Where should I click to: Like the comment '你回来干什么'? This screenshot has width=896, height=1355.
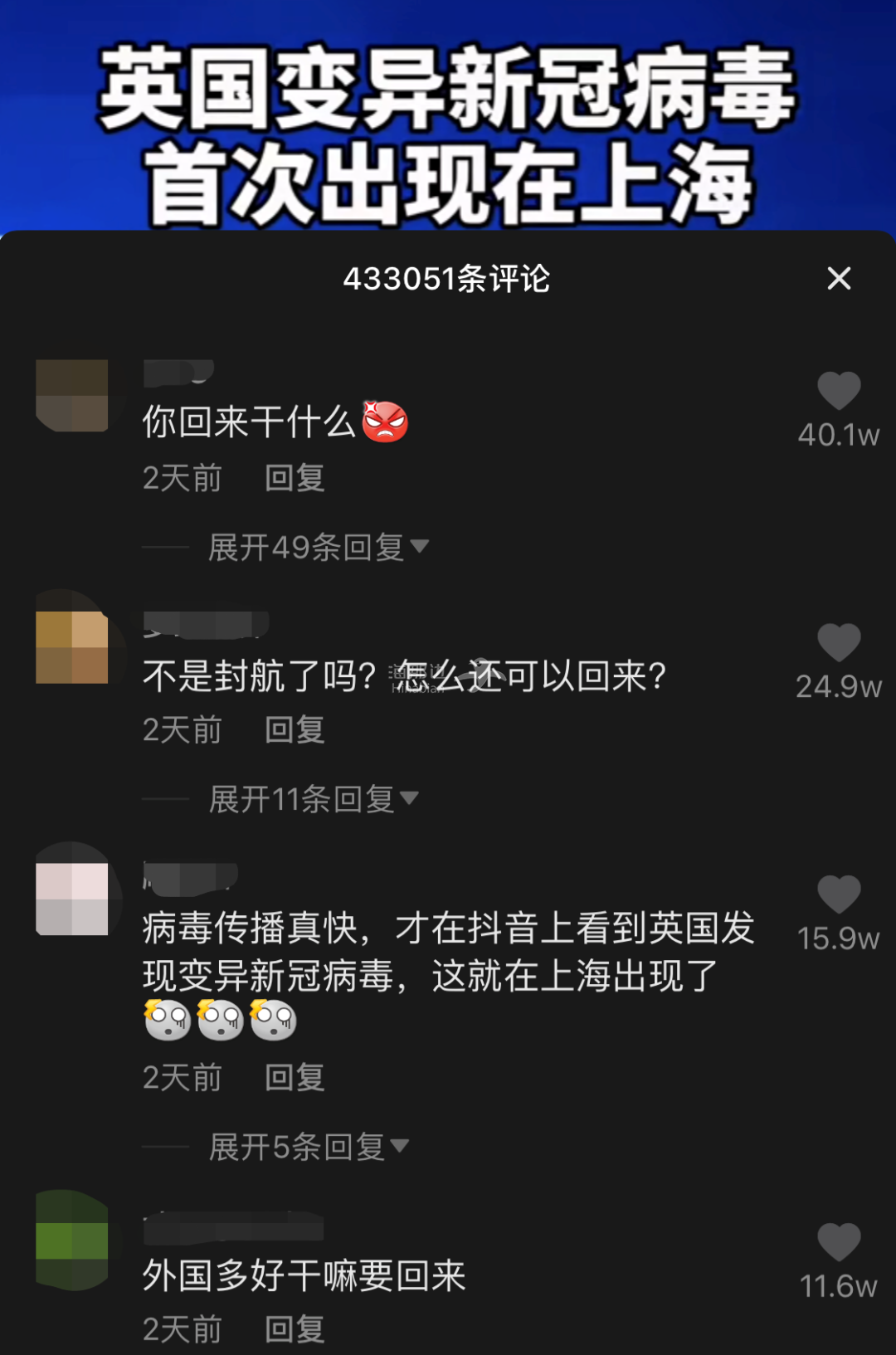tap(839, 392)
